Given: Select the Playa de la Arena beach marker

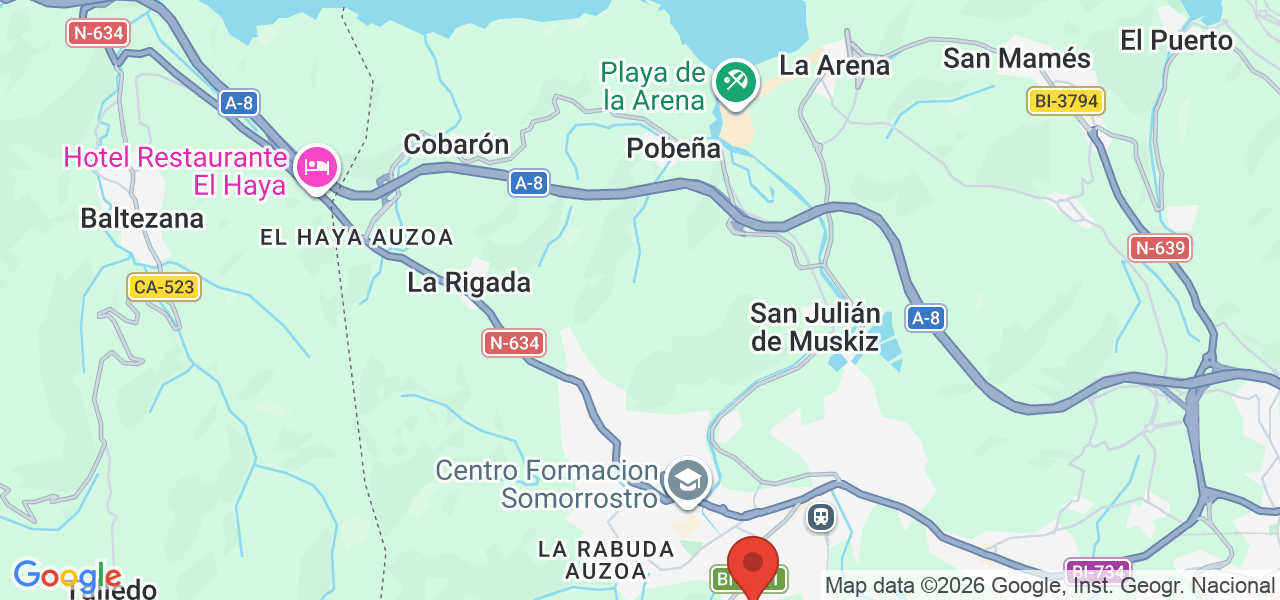Looking at the screenshot, I should point(736,81).
